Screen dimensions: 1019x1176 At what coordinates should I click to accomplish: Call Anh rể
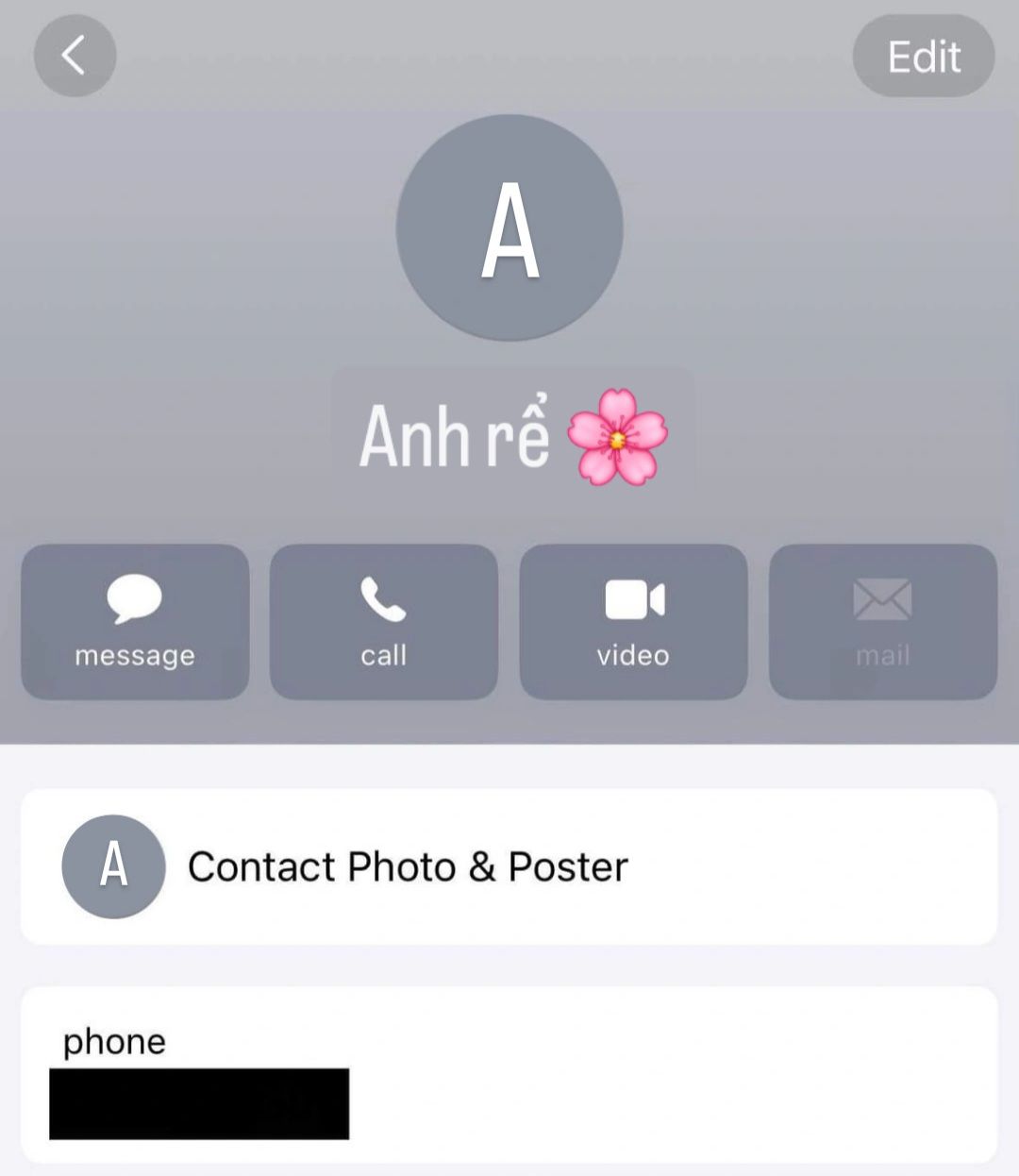pyautogui.click(x=383, y=621)
